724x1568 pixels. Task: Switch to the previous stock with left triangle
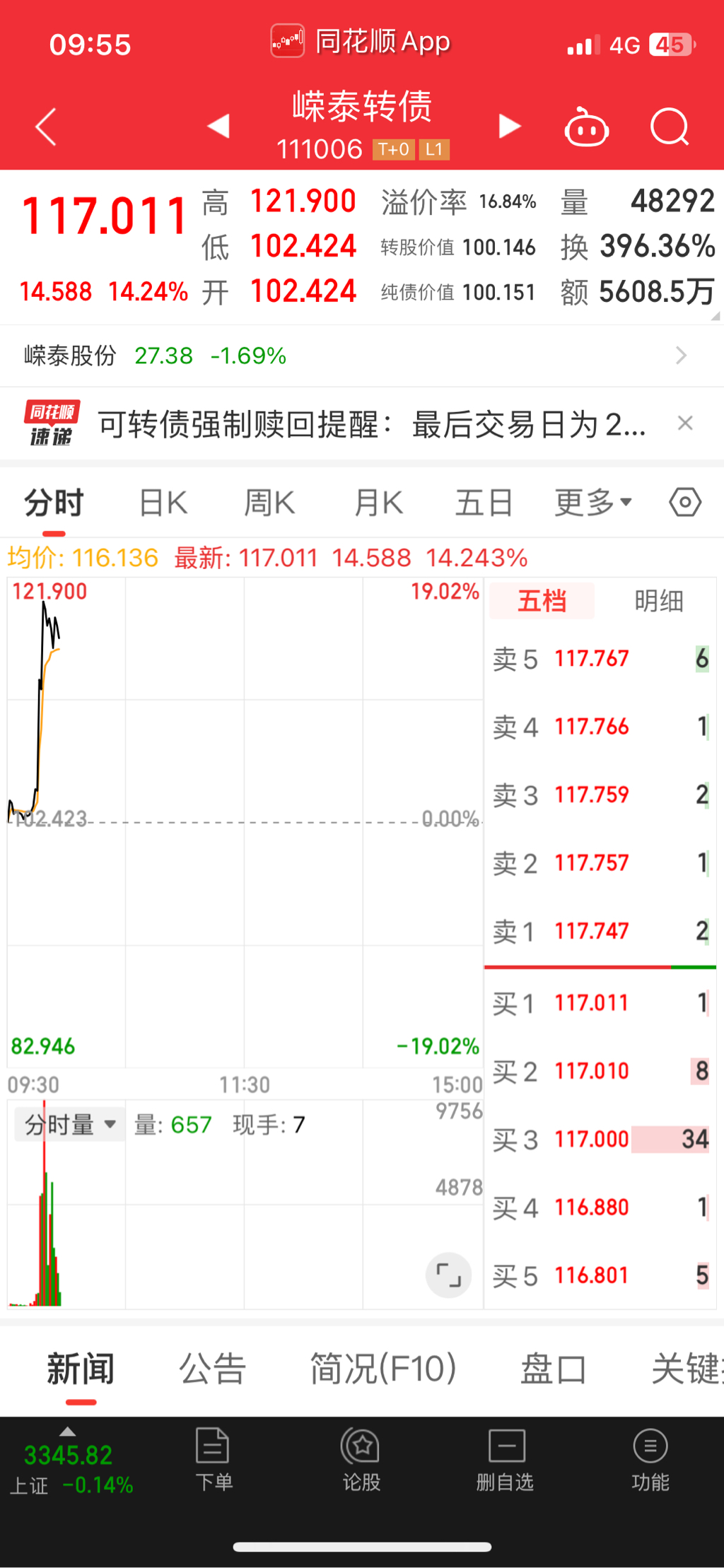218,127
